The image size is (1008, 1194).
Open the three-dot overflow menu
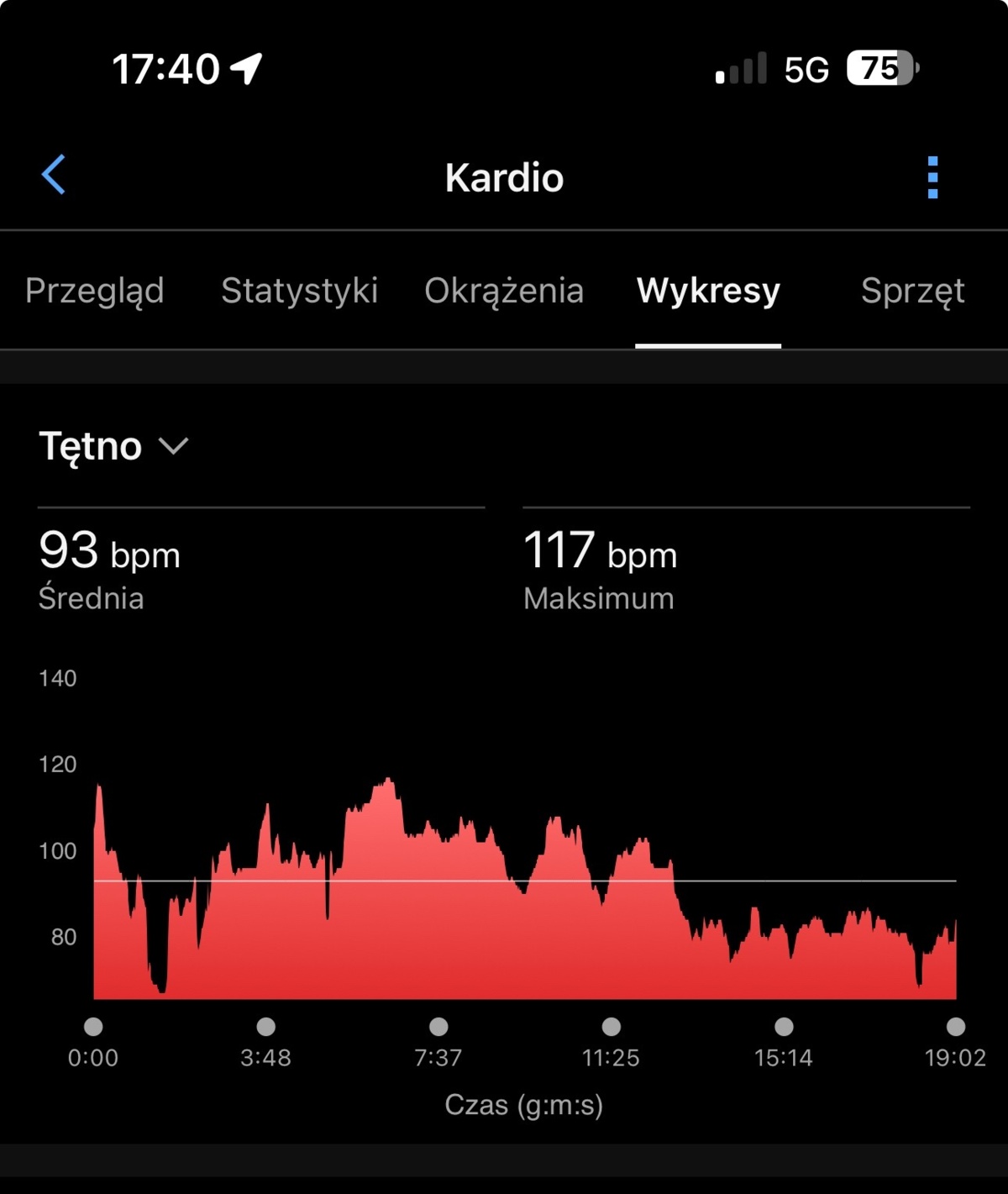click(x=932, y=177)
